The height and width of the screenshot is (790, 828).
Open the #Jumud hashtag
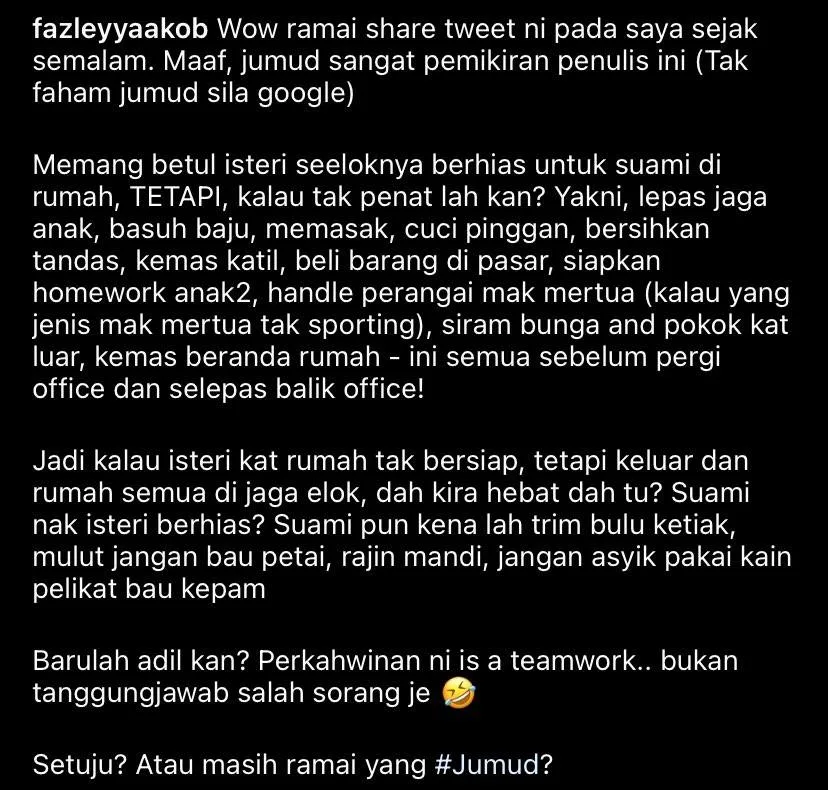tap(488, 766)
